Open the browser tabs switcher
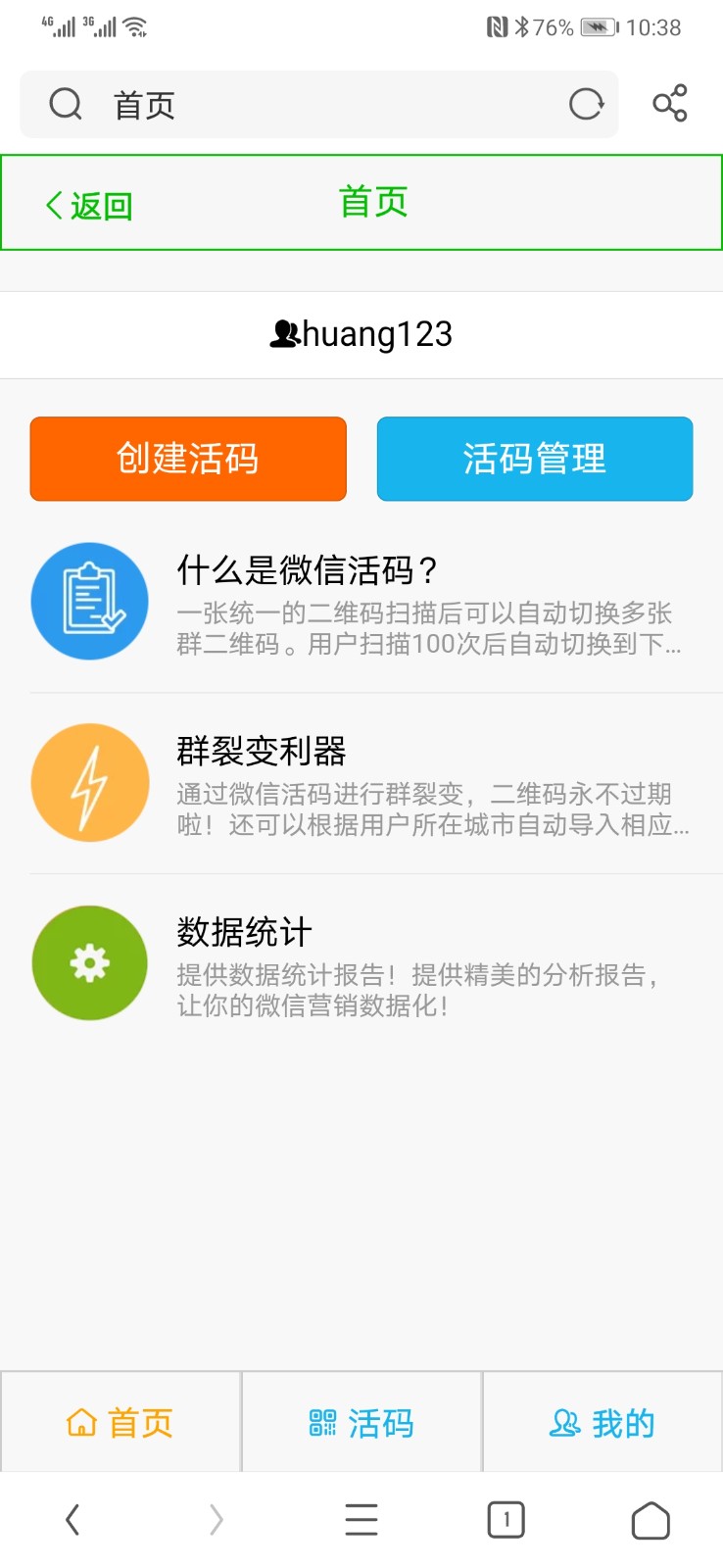 (506, 1520)
